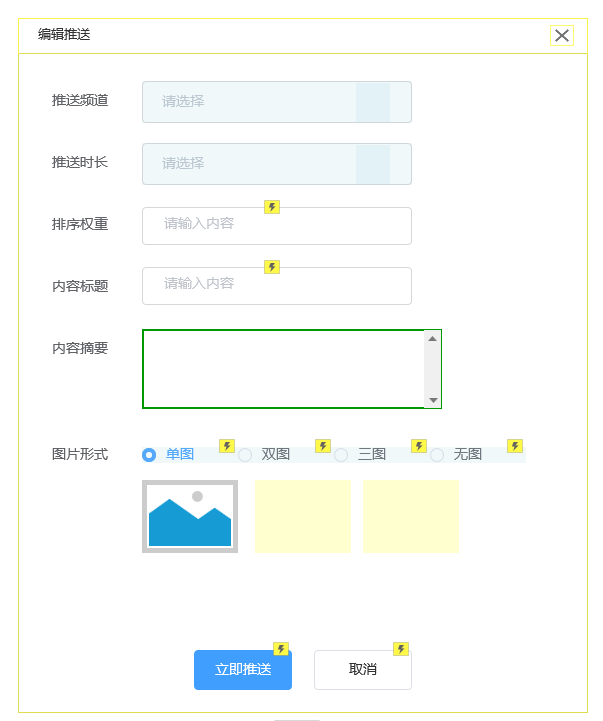The height and width of the screenshot is (721, 603).
Task: Open the 推送频道 dropdown
Action: [x=277, y=102]
